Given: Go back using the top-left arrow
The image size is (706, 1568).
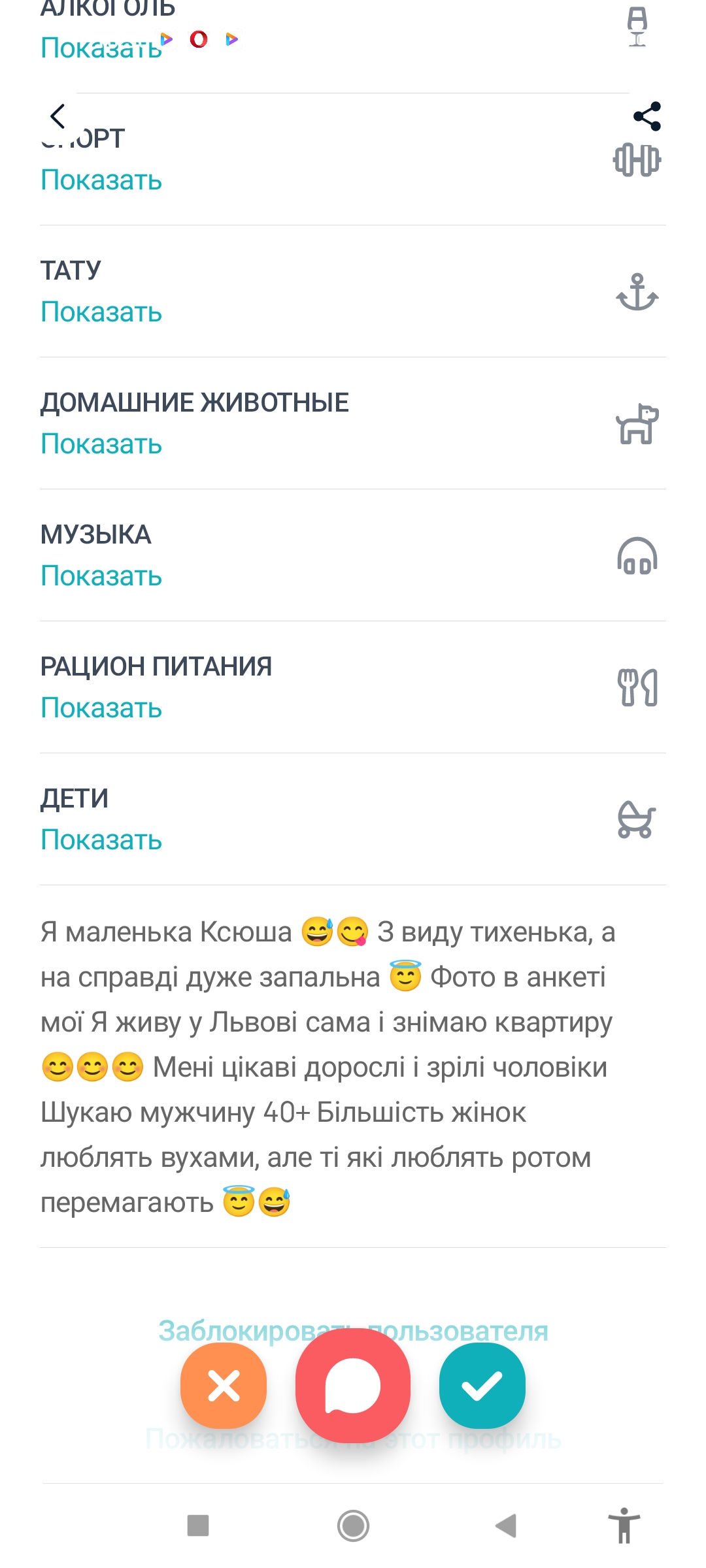Looking at the screenshot, I should point(58,116).
